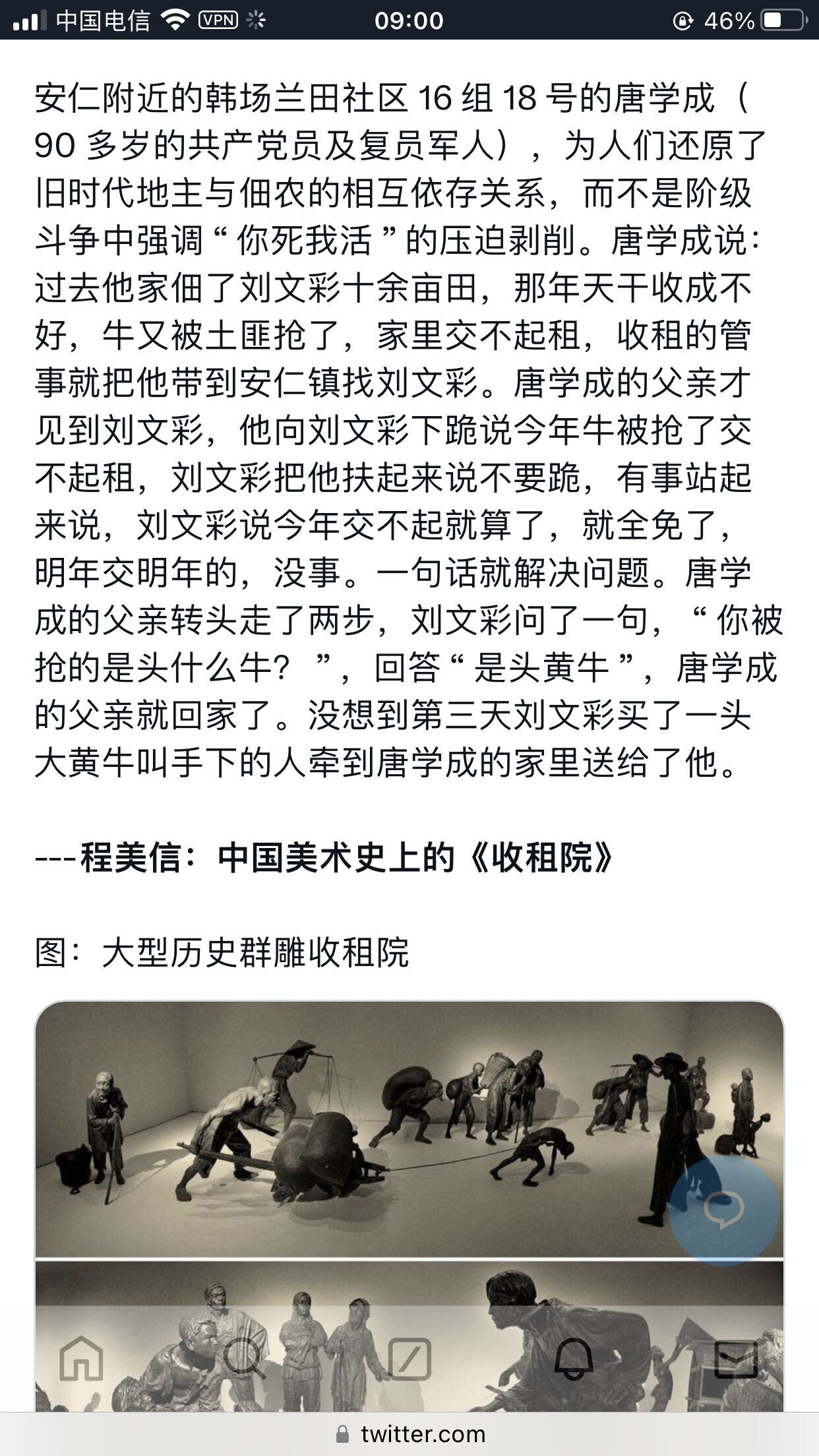
Task: Open the search tab
Action: [x=245, y=1358]
